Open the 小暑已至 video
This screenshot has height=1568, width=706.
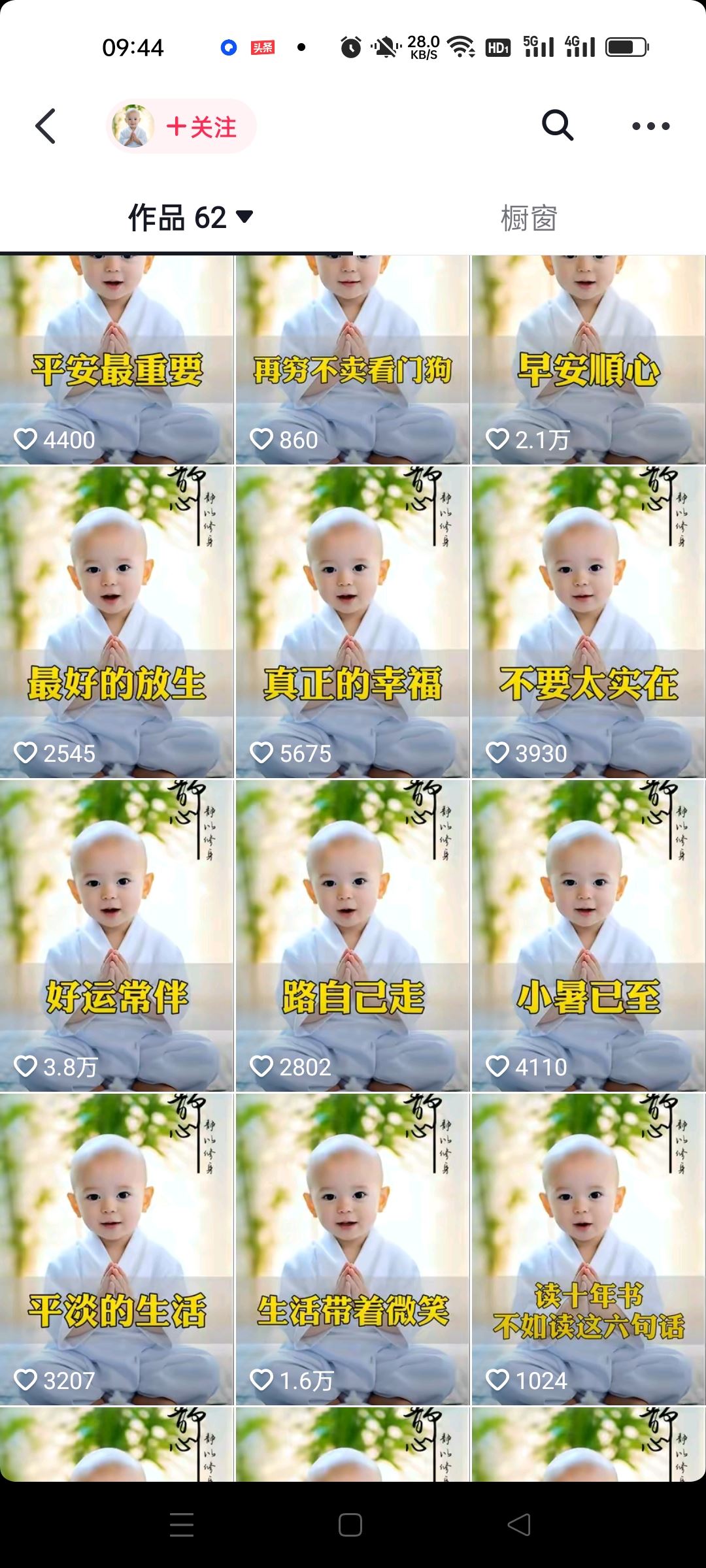588,935
